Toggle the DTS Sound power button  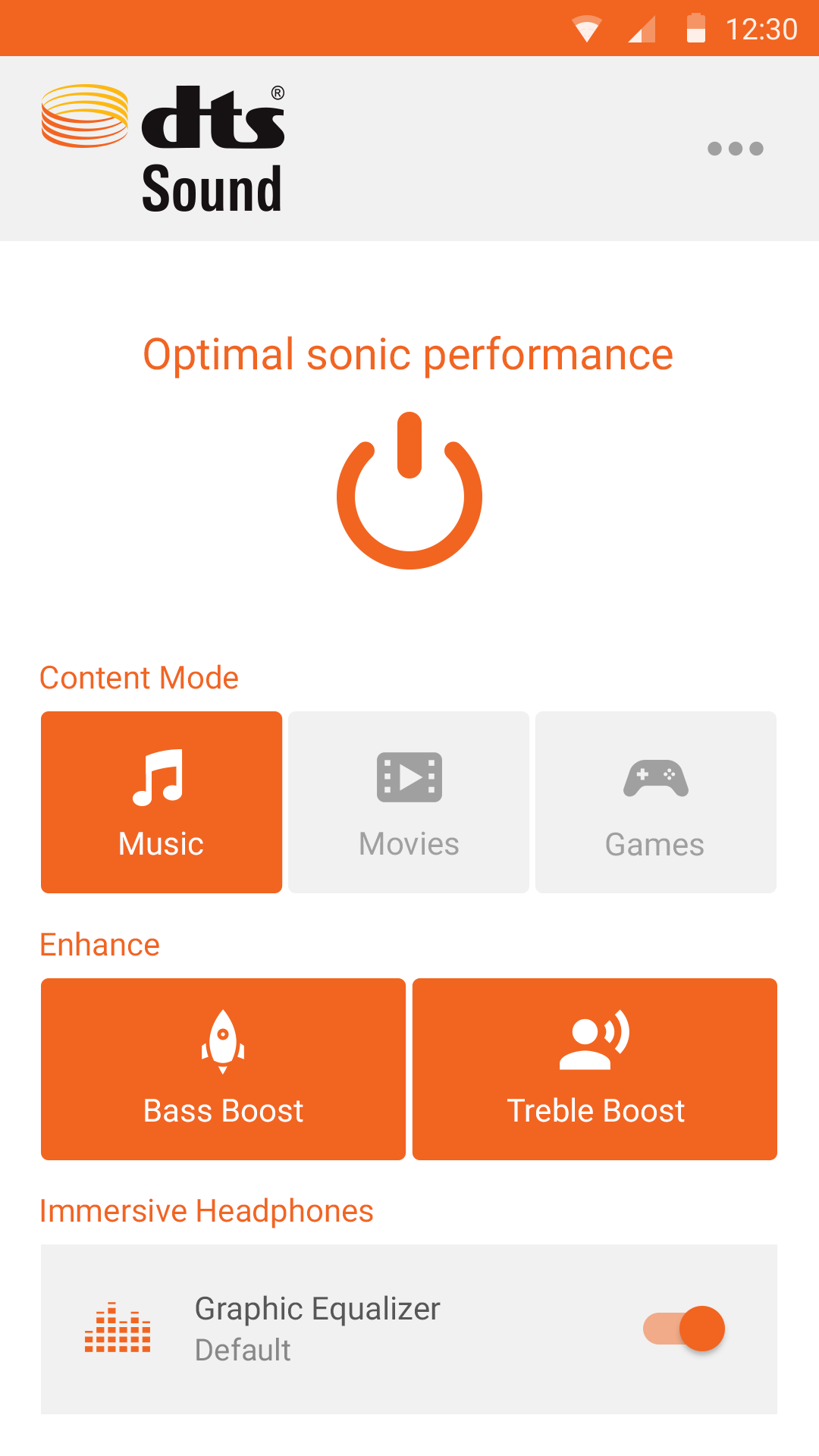click(409, 491)
